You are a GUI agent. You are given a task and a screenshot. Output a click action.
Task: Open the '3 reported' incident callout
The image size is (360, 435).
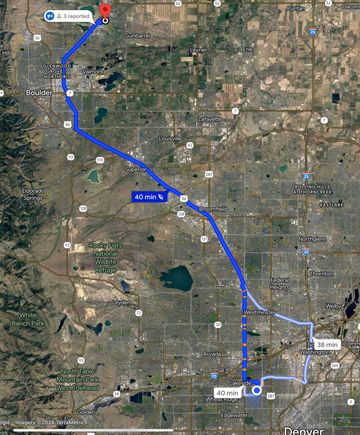[x=69, y=16]
